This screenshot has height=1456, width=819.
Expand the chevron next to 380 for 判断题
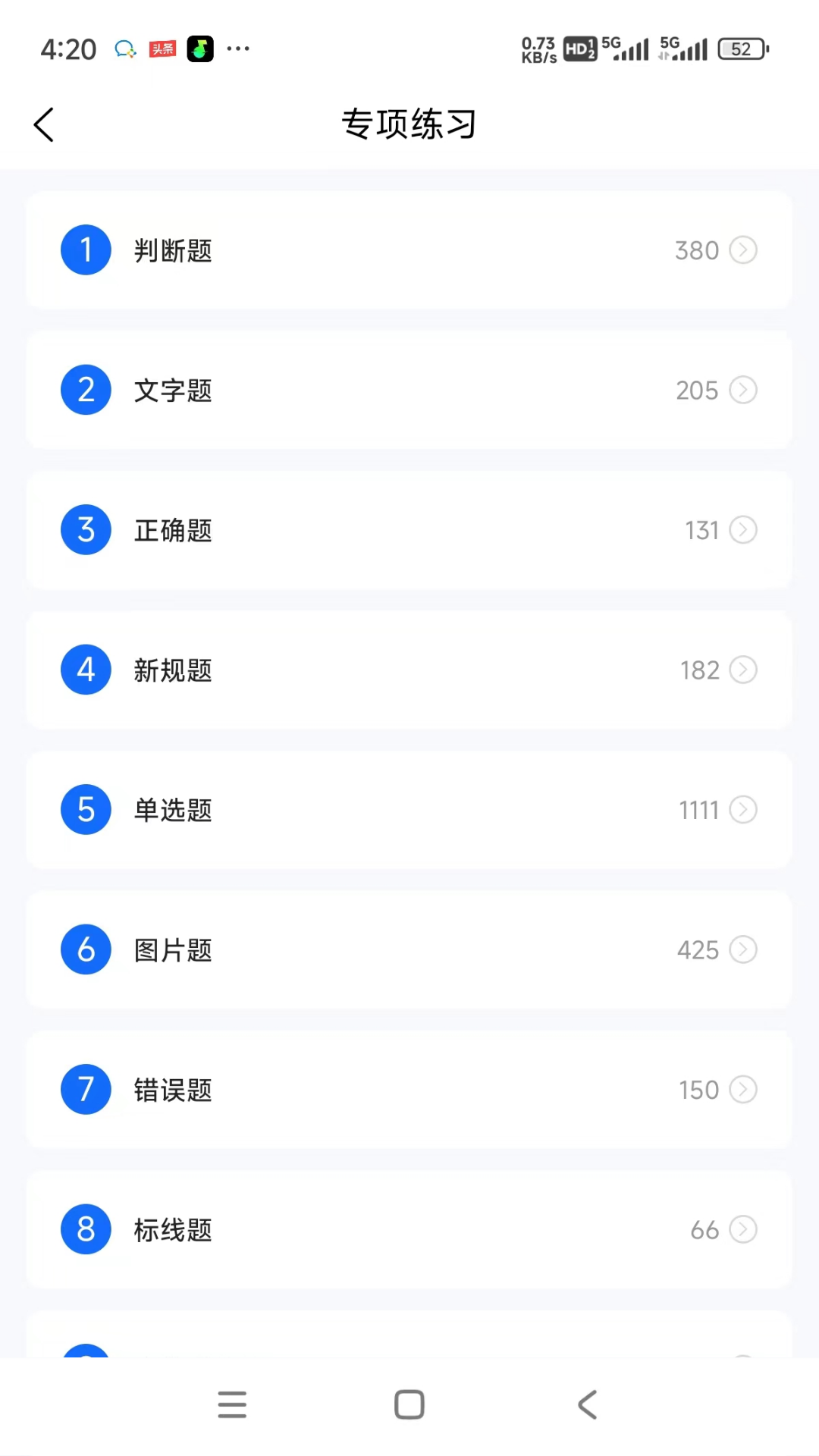(743, 249)
